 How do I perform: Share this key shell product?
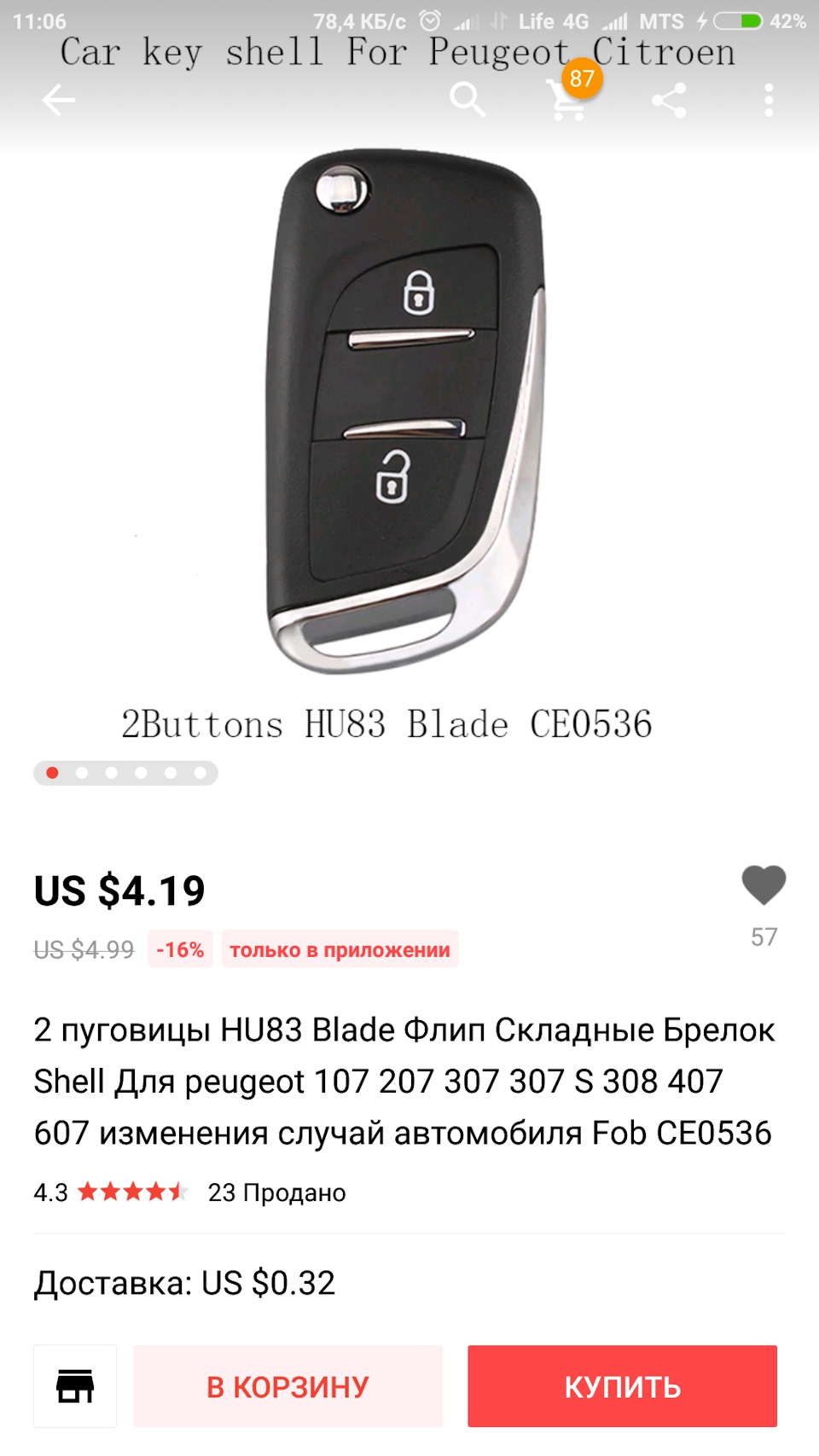click(669, 101)
